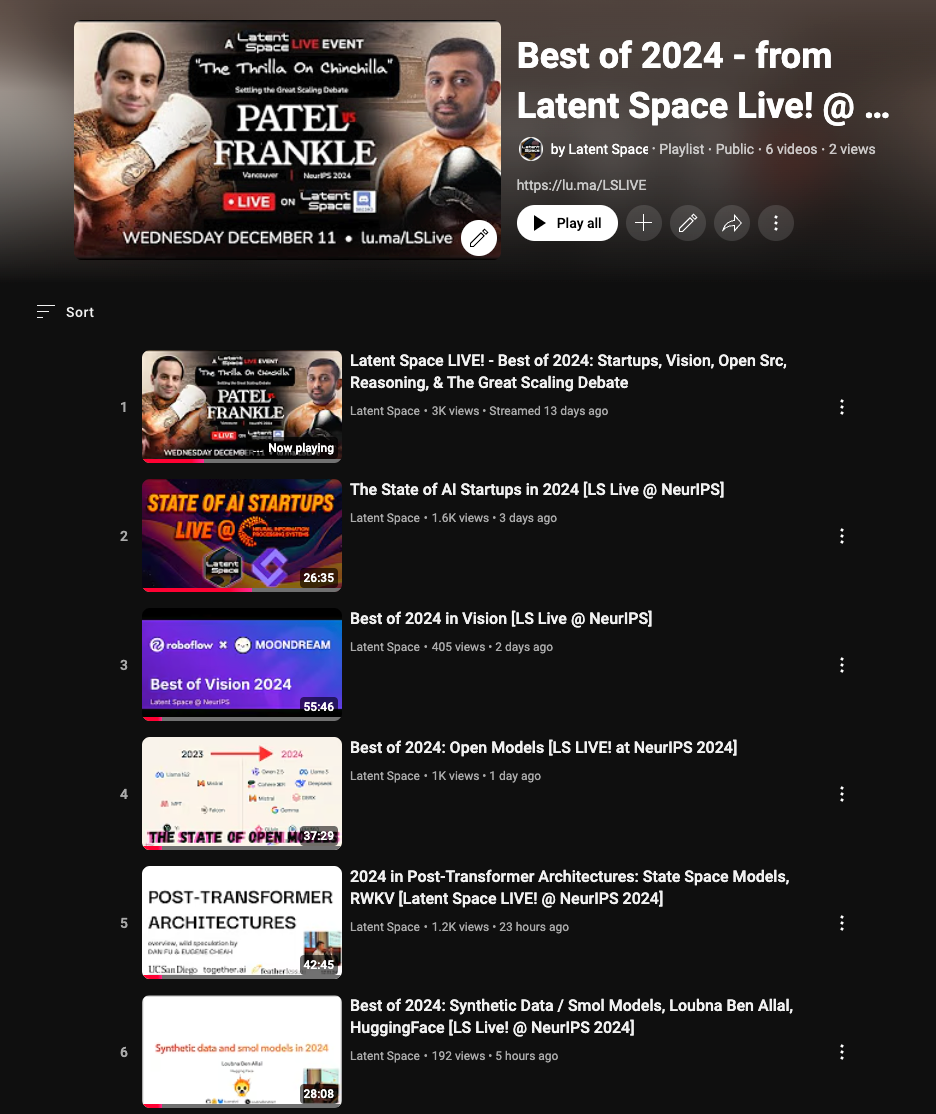Visit the lu.ma/LSLIVE link
936x1114 pixels.
(x=581, y=185)
